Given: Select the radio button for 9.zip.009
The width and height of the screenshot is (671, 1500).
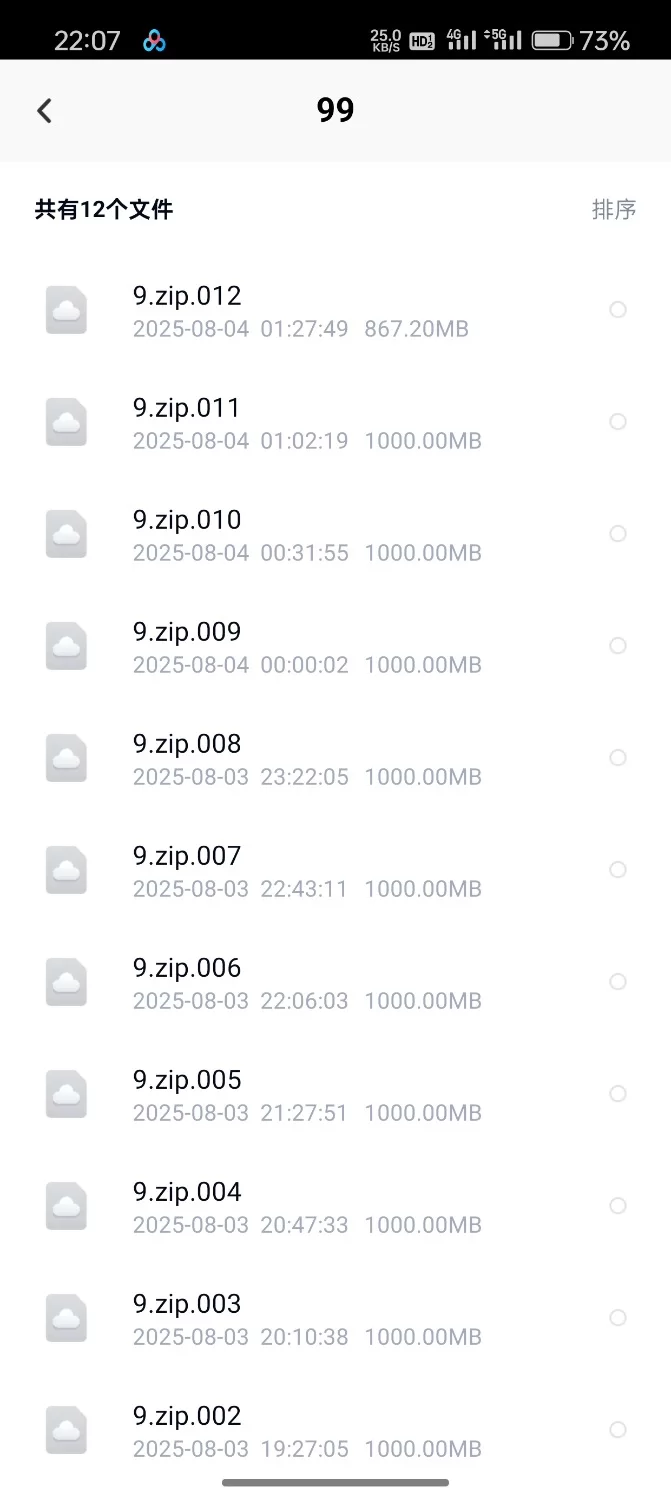Looking at the screenshot, I should pos(618,646).
